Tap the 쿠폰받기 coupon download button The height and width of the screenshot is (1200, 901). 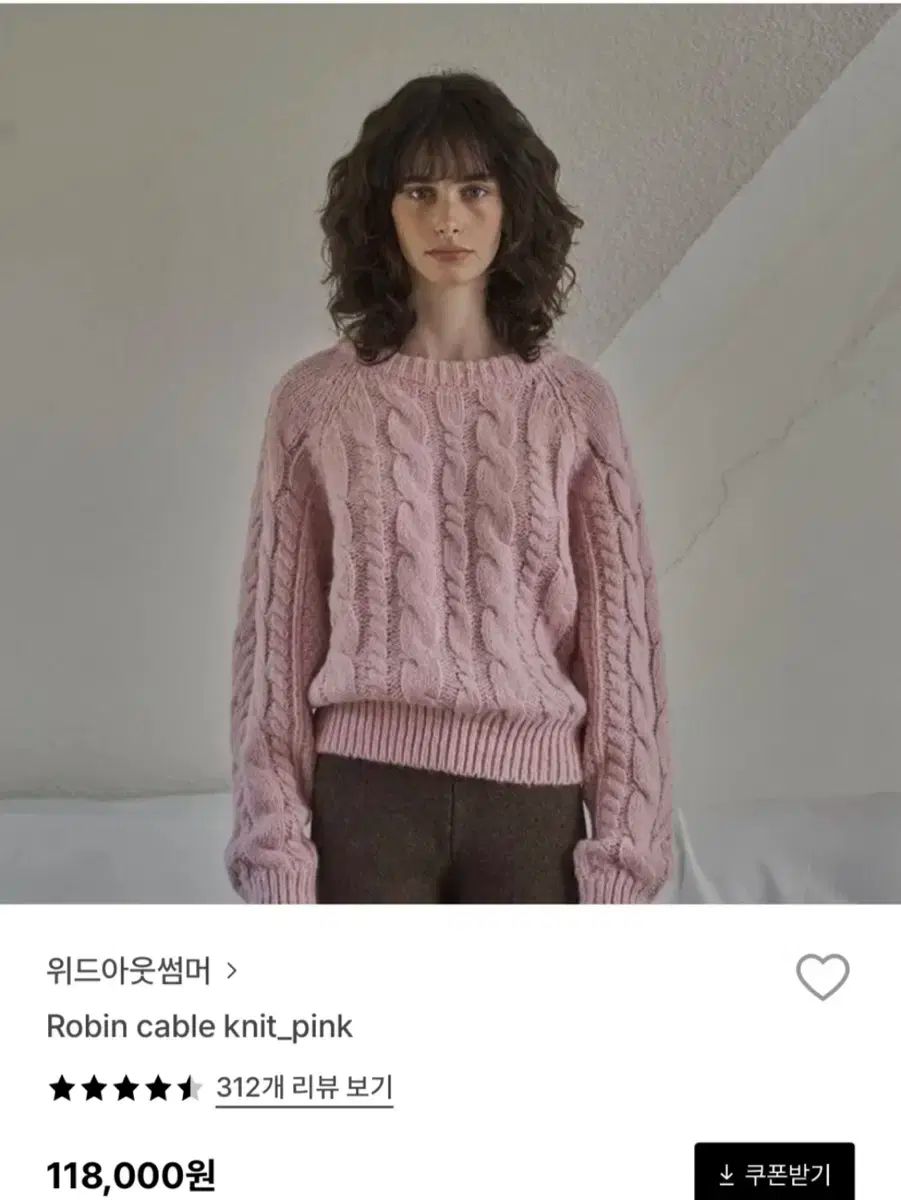pyautogui.click(x=774, y=1174)
